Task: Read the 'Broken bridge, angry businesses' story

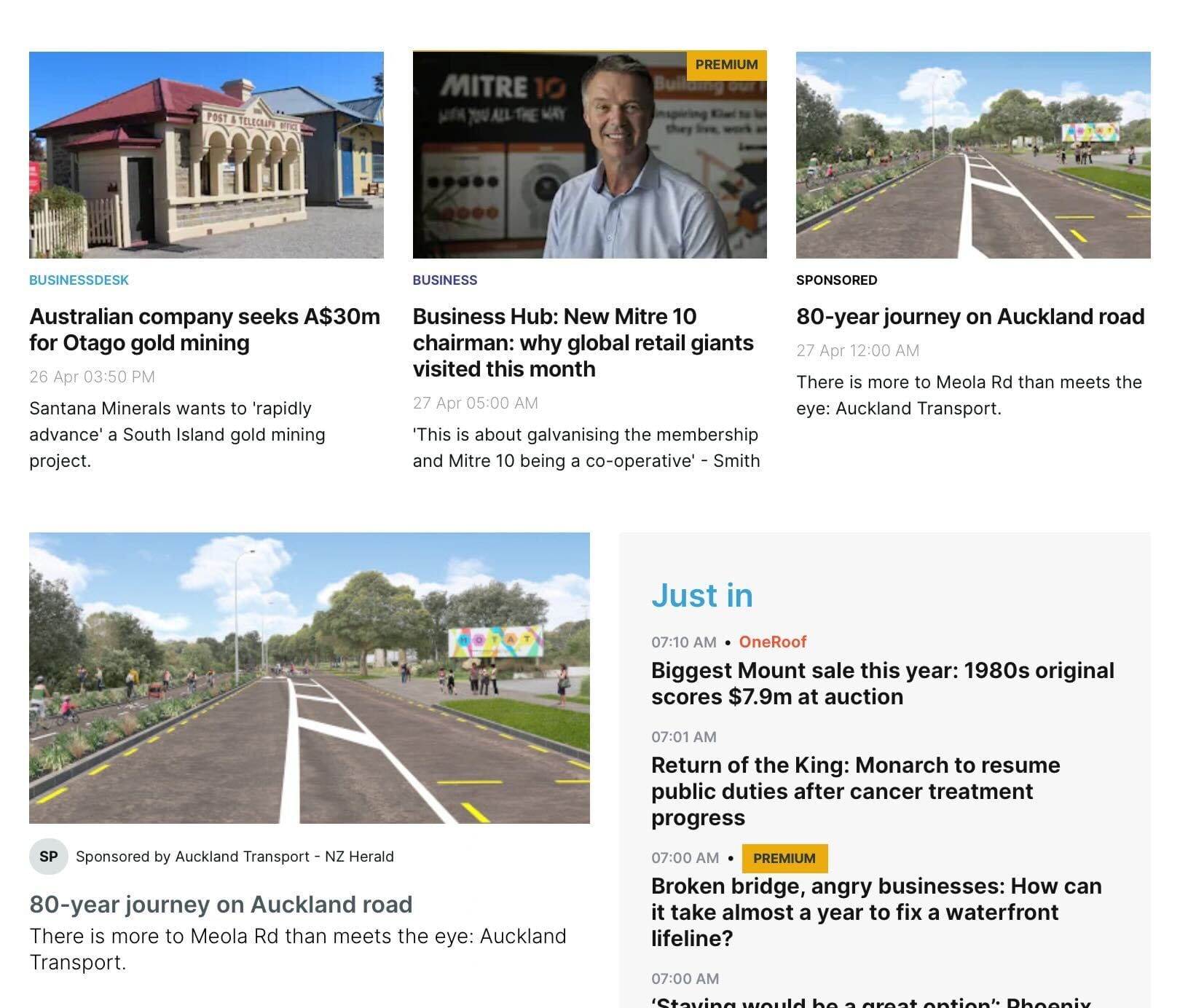Action: 876,912
